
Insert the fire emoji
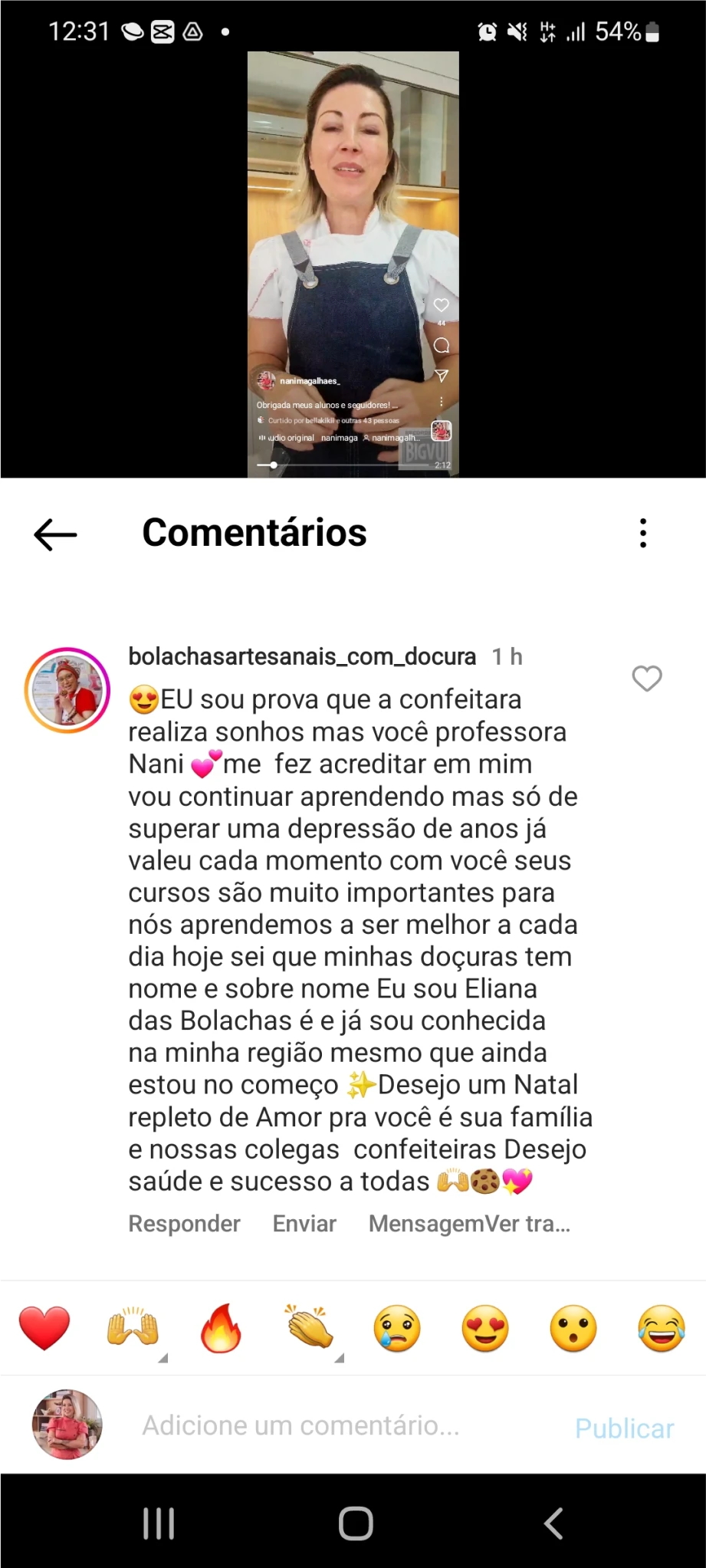(221, 1328)
